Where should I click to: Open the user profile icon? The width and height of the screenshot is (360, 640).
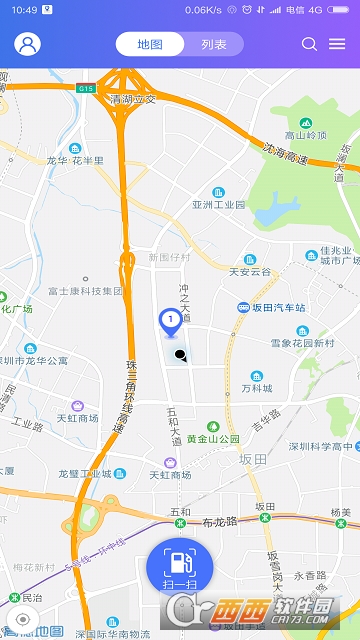tap(27, 44)
